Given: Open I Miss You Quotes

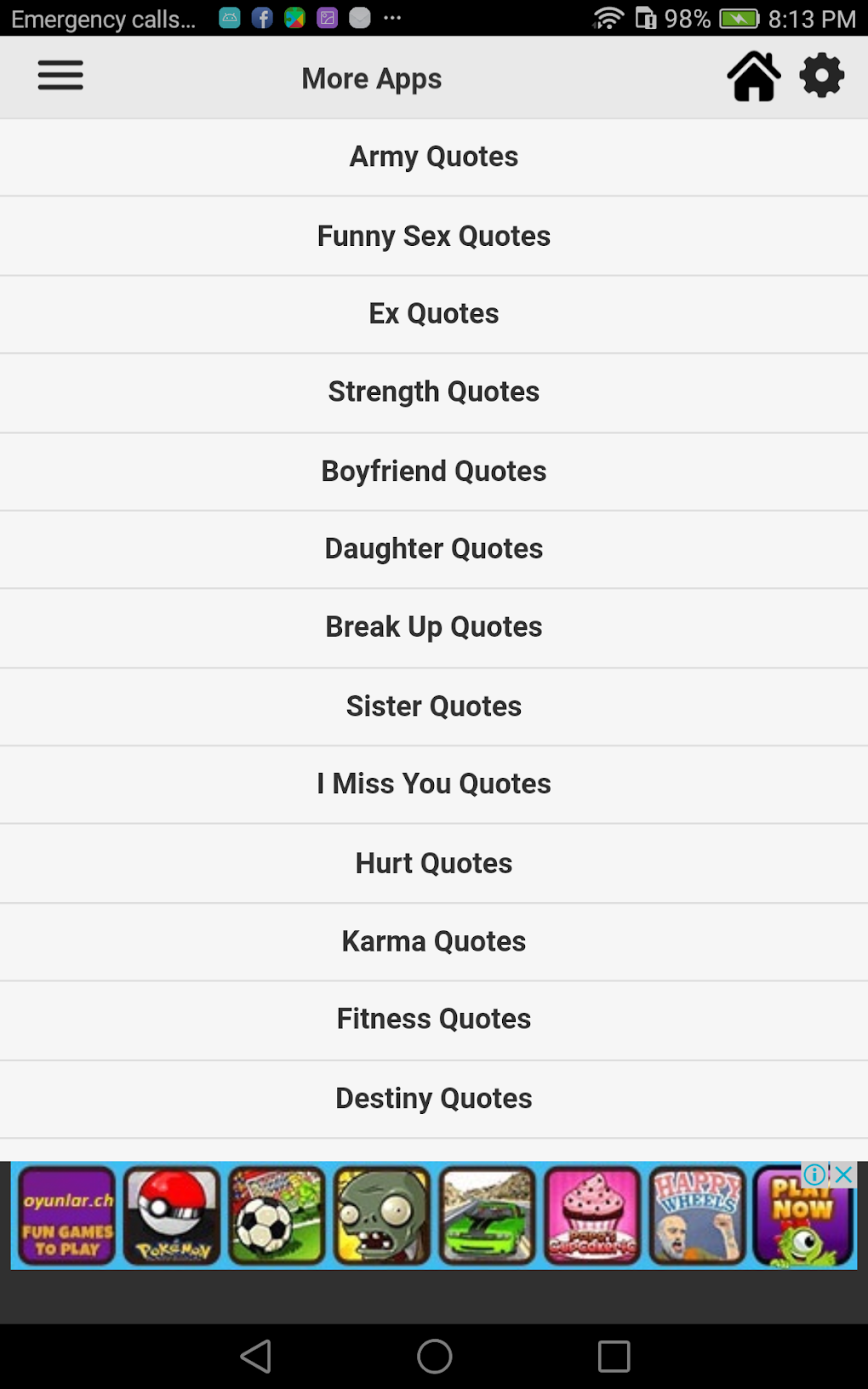Looking at the screenshot, I should (434, 784).
